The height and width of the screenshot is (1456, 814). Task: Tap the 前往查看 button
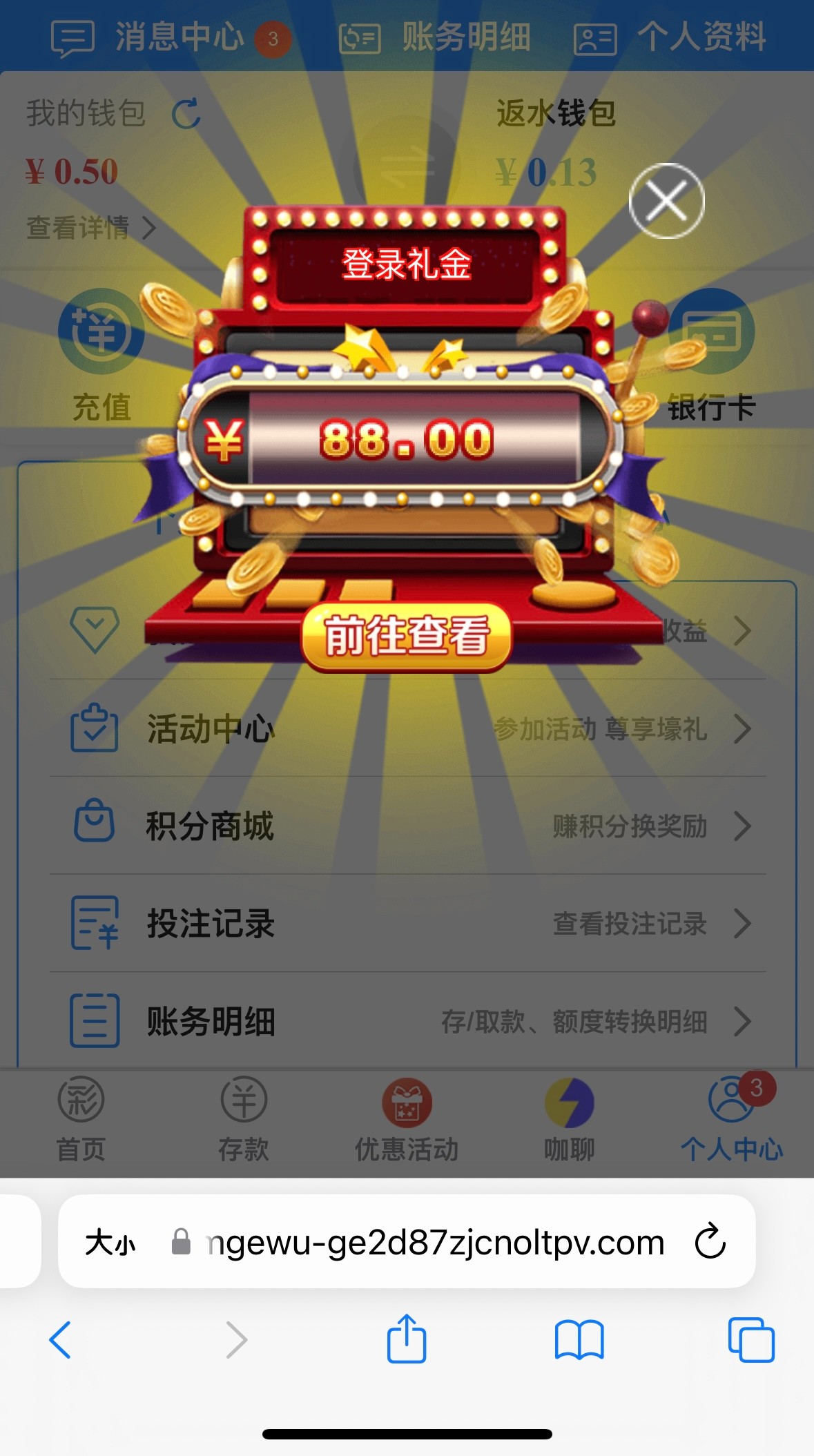406,636
